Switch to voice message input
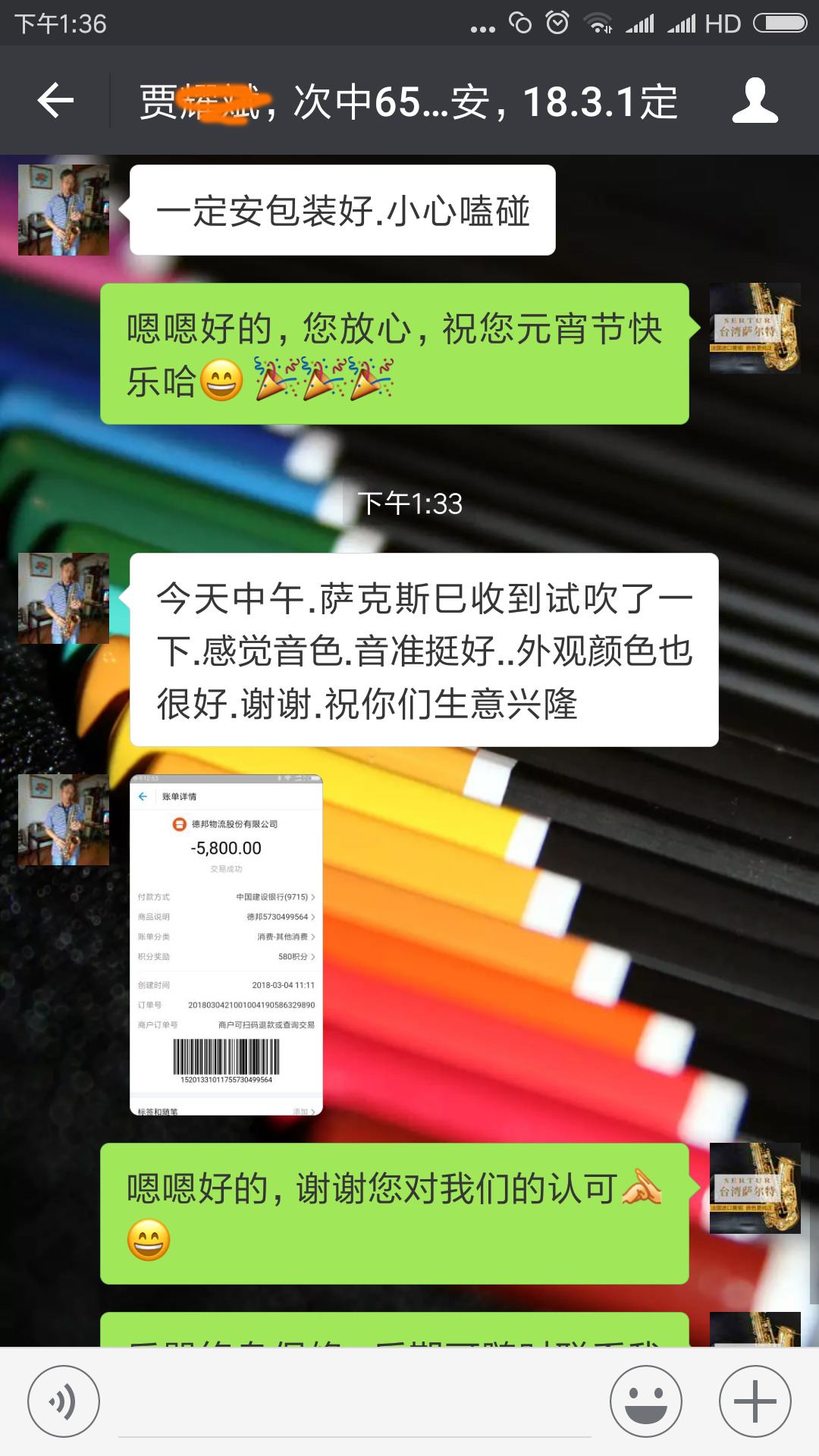Viewport: 819px width, 1456px height. point(64,1401)
